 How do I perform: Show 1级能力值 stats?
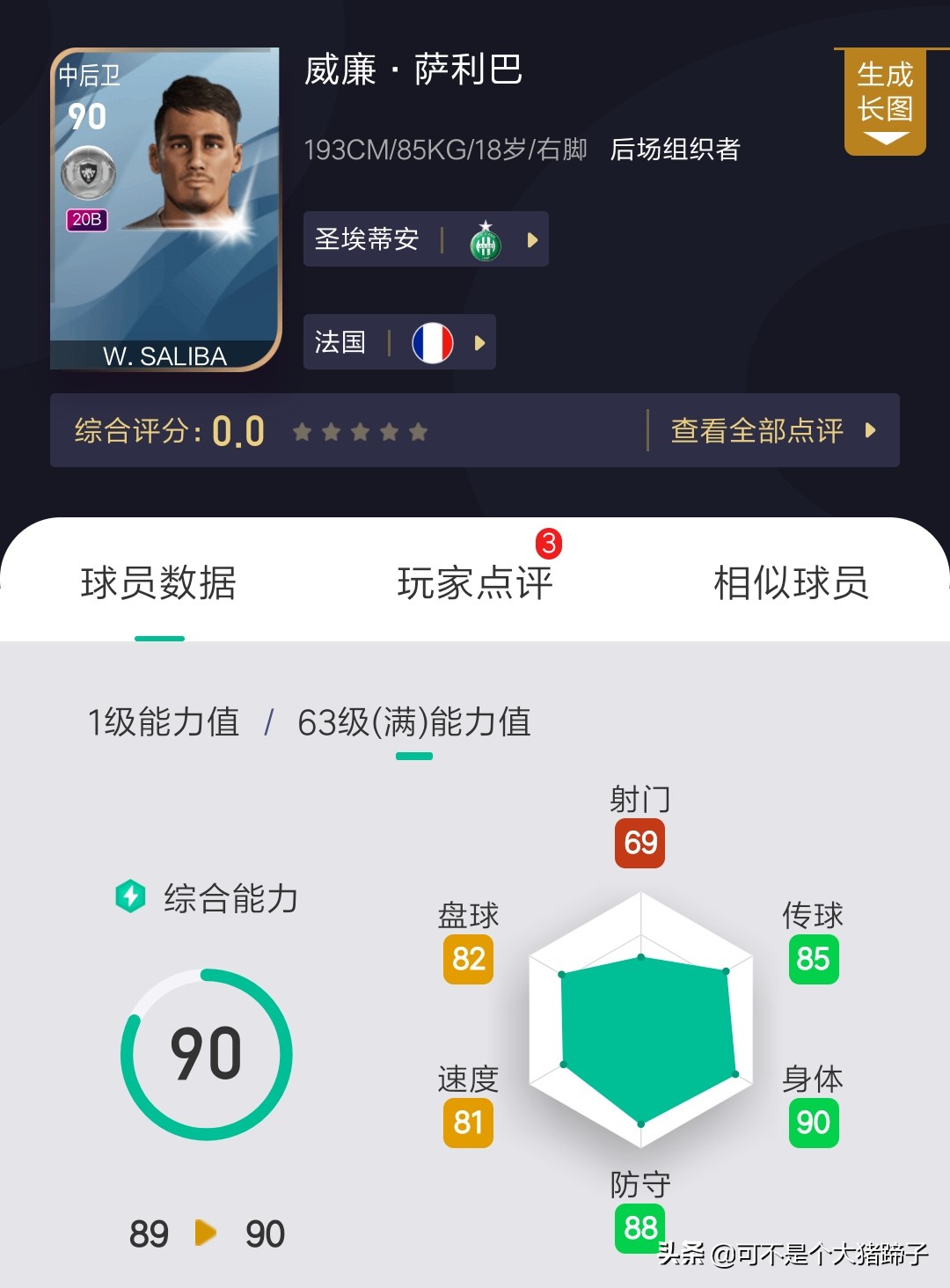click(164, 722)
